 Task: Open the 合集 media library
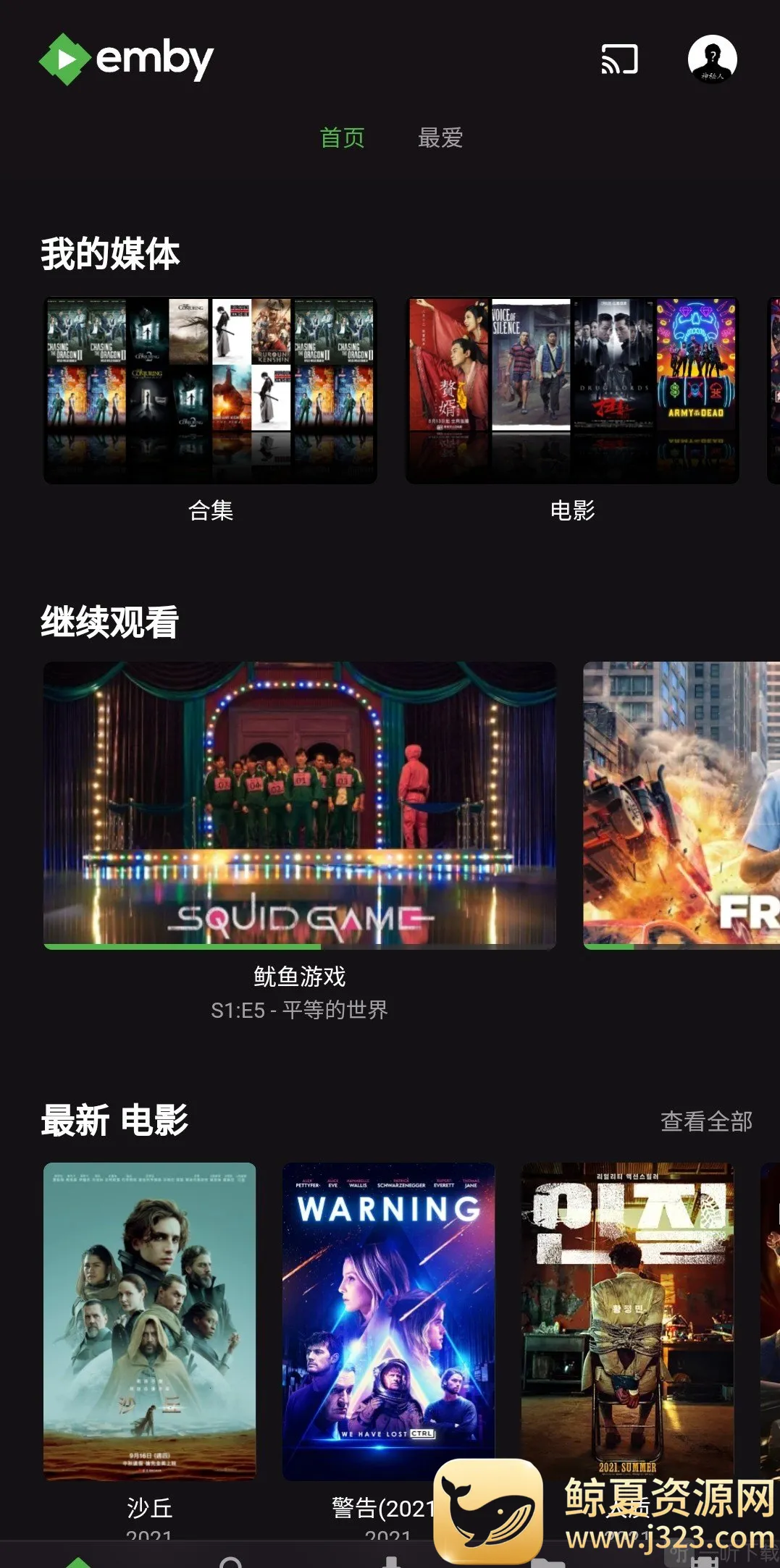click(210, 391)
